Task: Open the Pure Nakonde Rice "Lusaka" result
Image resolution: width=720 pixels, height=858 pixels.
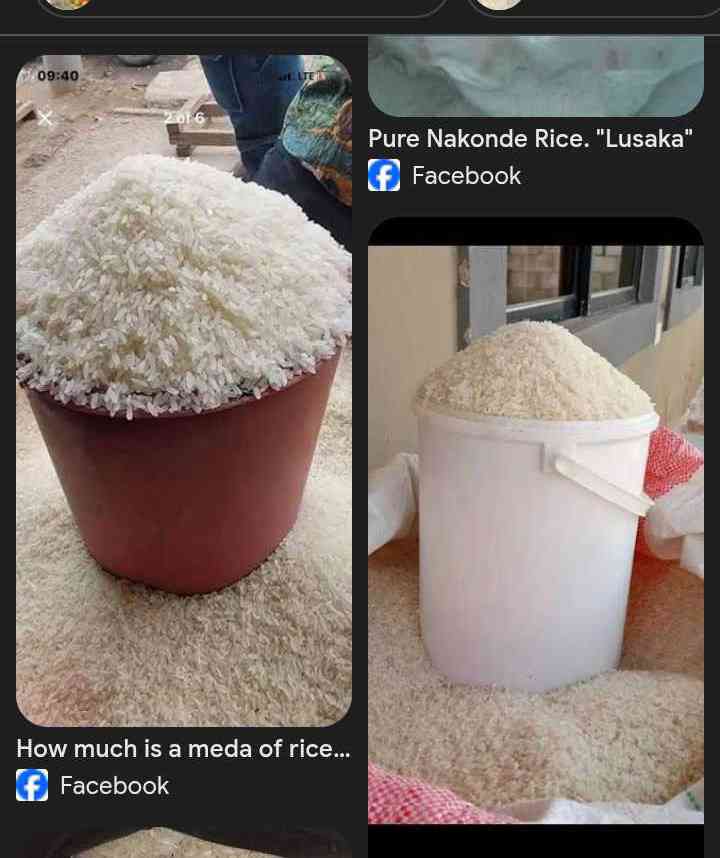Action: (530, 139)
